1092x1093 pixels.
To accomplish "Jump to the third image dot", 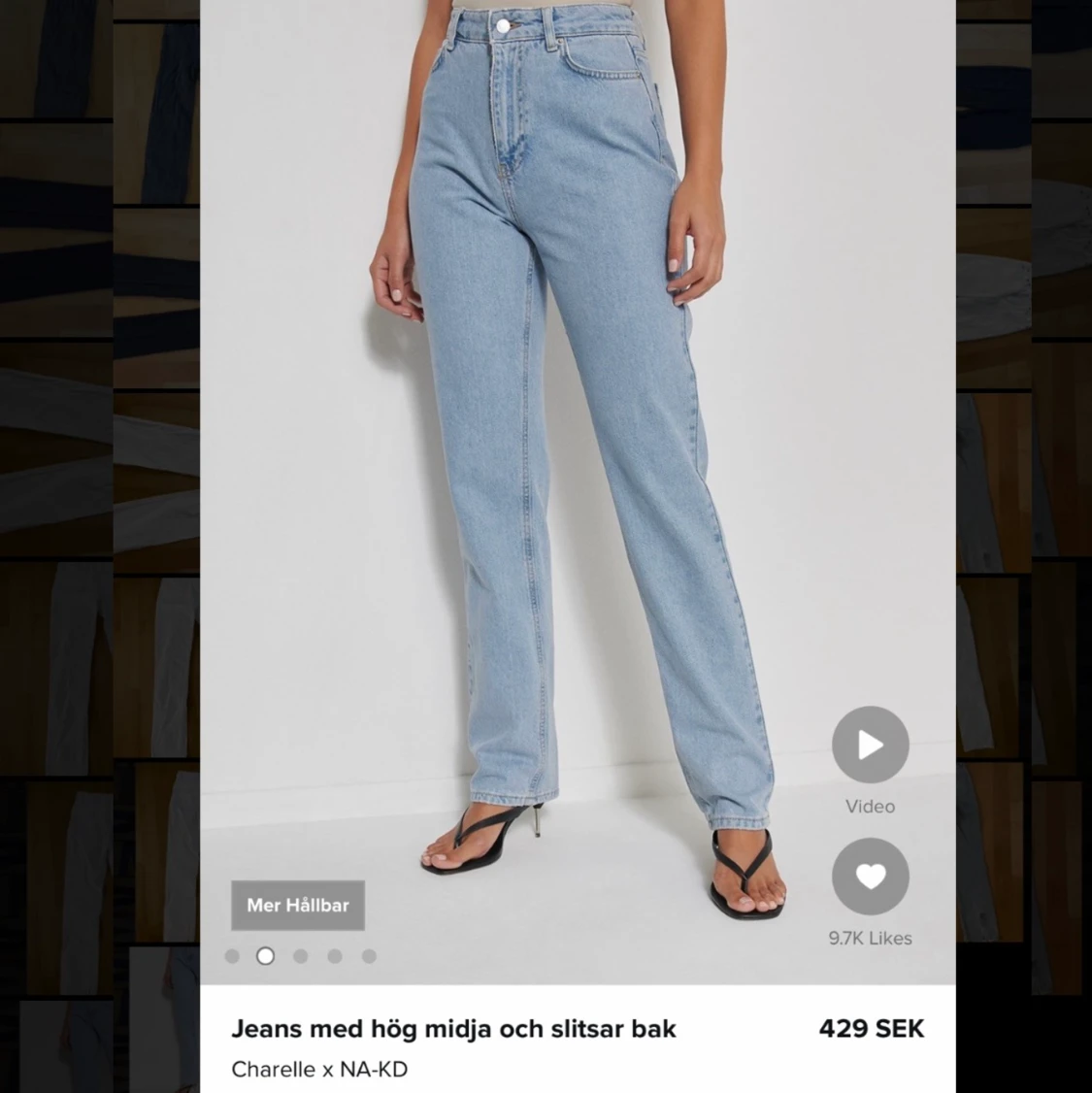I will coord(301,956).
